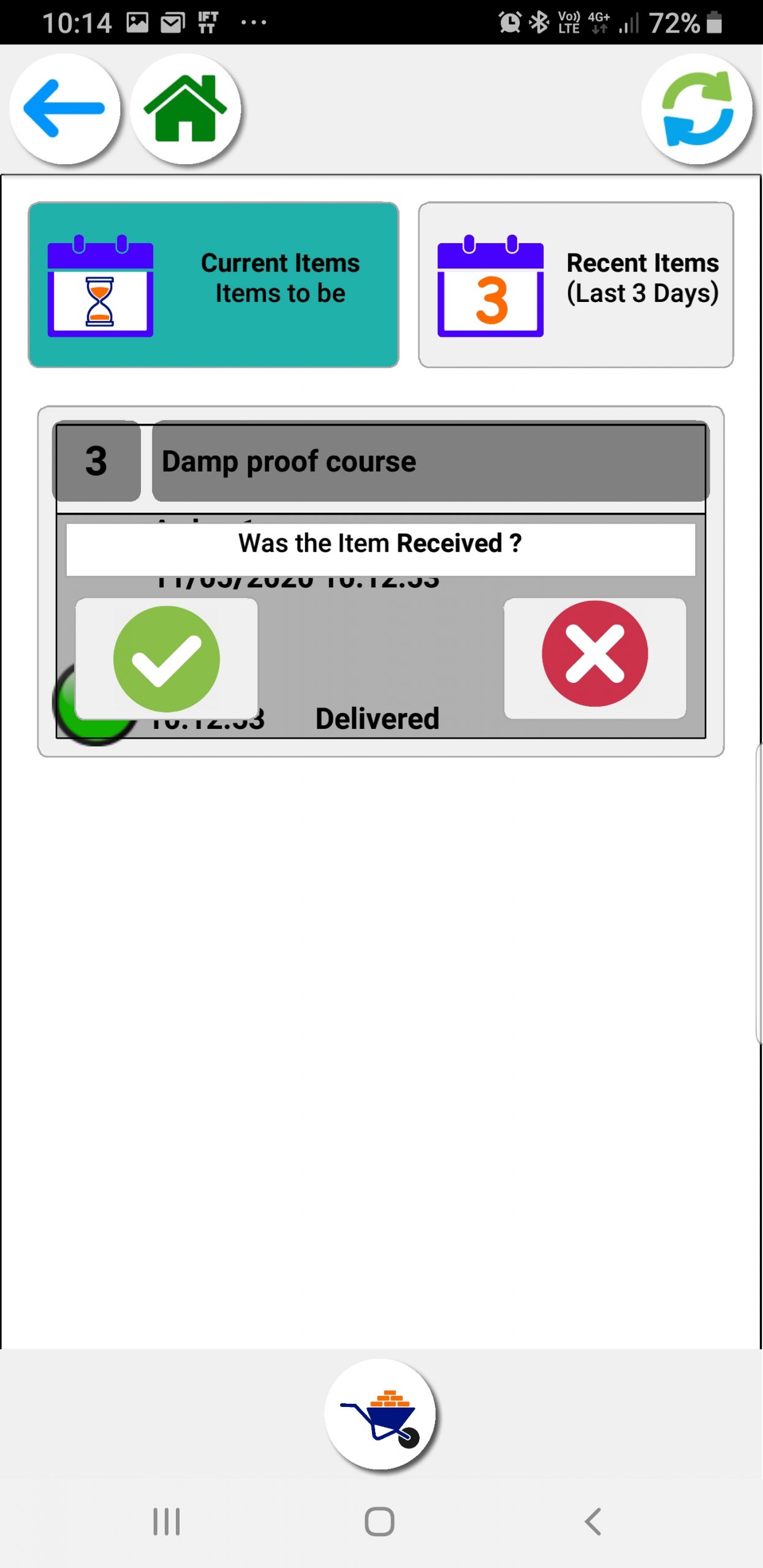Open the system recent apps view

(x=166, y=1521)
